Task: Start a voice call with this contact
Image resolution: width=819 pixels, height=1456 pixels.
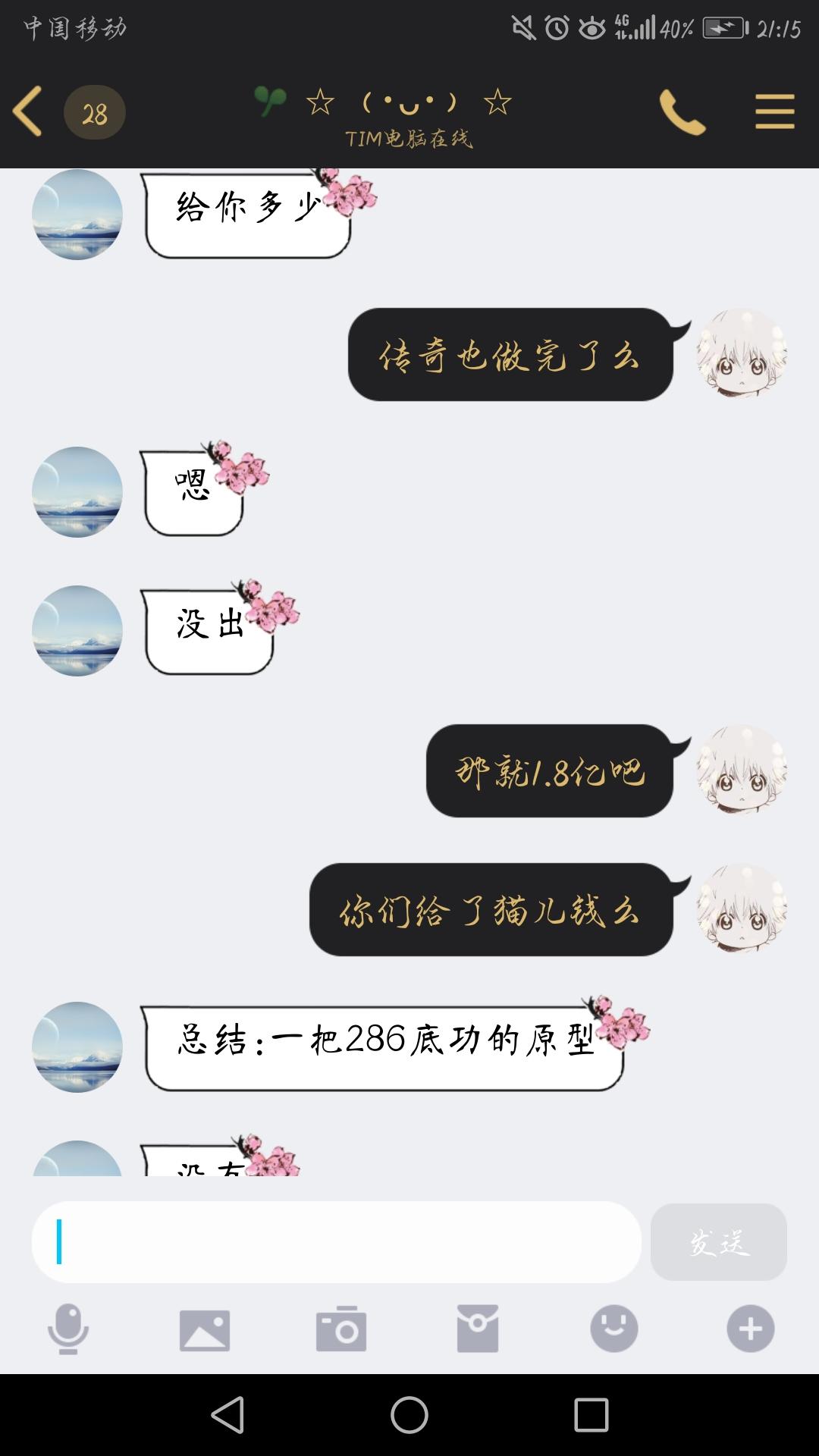Action: 682,112
